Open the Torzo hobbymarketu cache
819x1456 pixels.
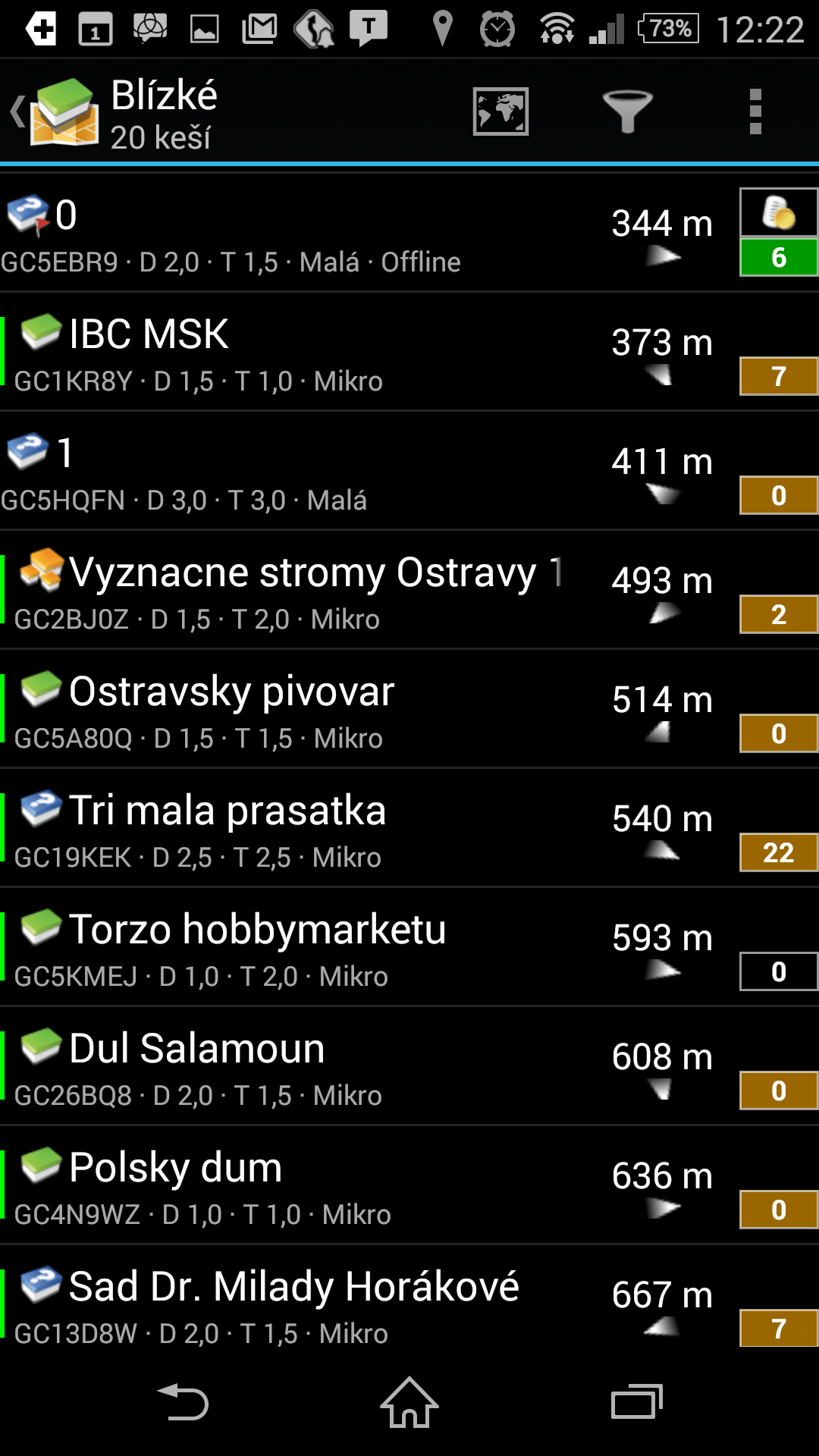pyautogui.click(x=409, y=947)
